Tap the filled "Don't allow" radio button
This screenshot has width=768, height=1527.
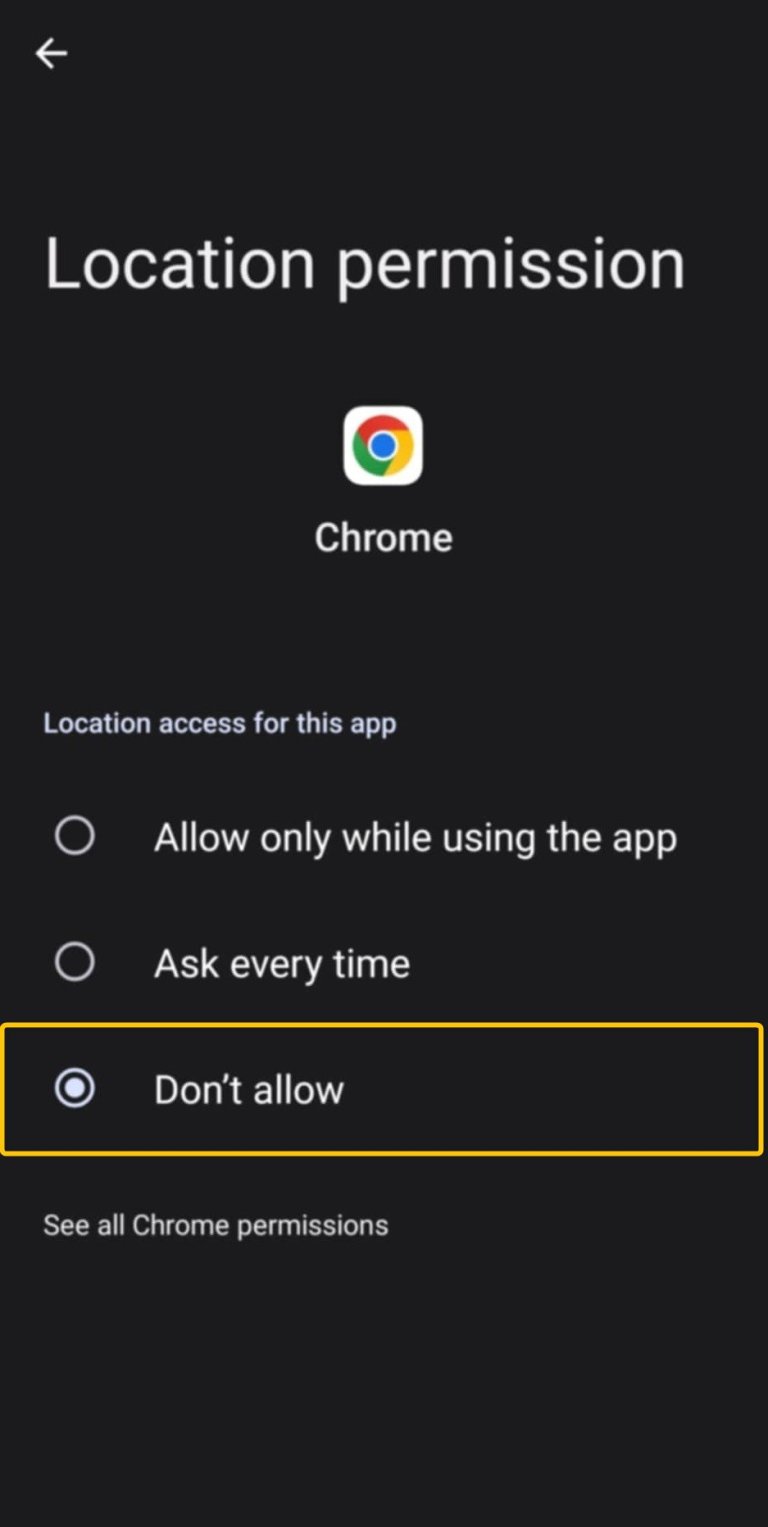[x=75, y=1088]
